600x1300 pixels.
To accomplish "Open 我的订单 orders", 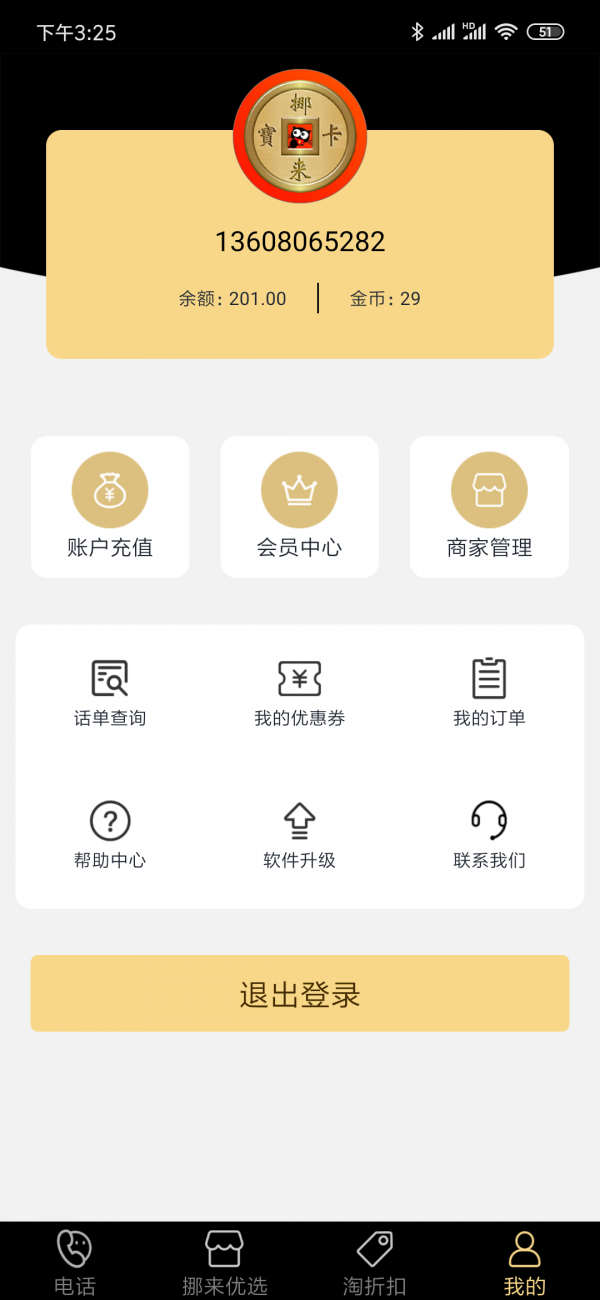I will click(489, 693).
